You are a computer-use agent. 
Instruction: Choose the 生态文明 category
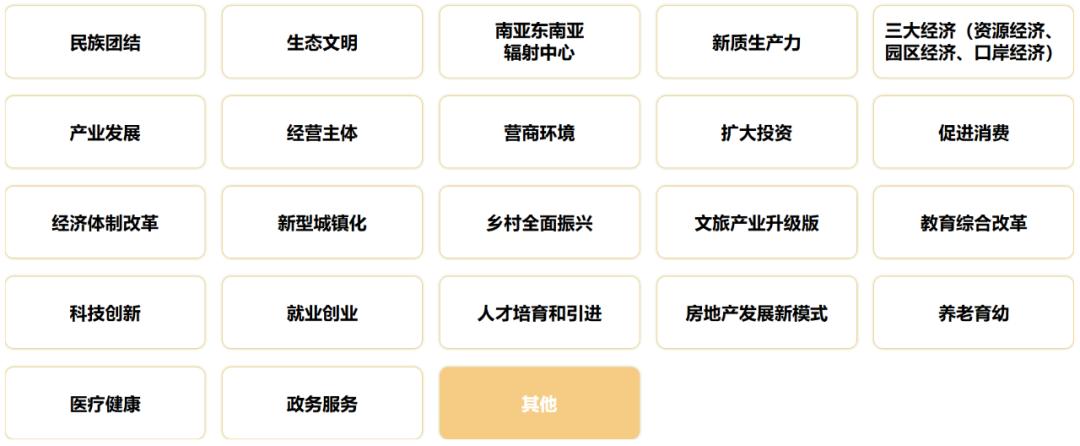[x=322, y=43]
